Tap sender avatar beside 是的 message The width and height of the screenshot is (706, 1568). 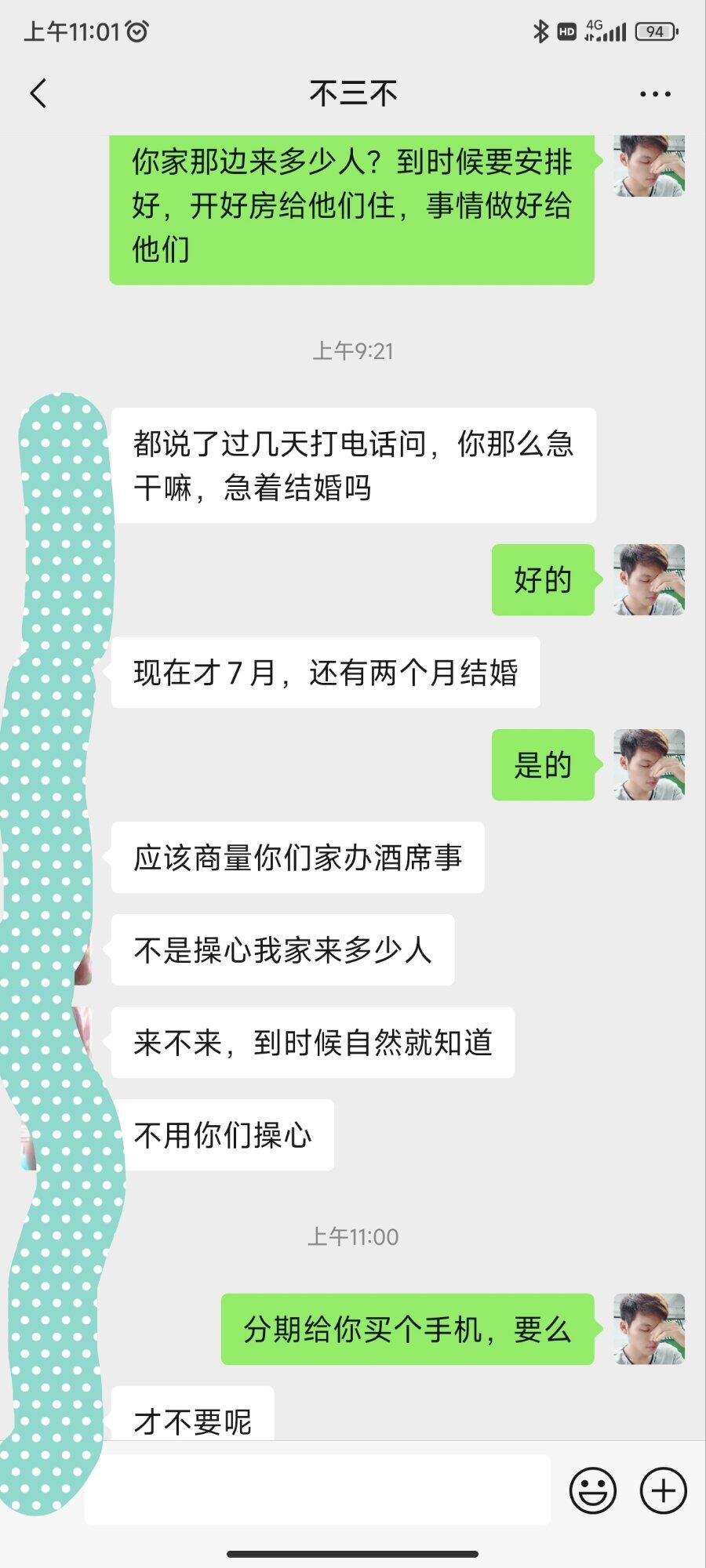[x=649, y=765]
